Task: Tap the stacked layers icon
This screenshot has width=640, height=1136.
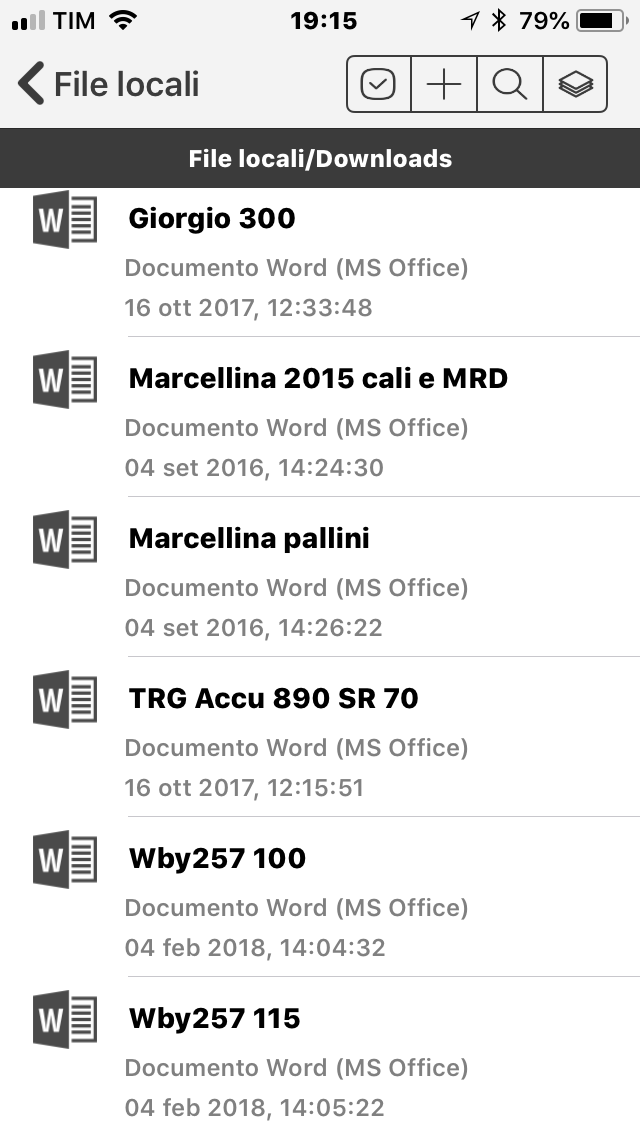Action: [575, 84]
